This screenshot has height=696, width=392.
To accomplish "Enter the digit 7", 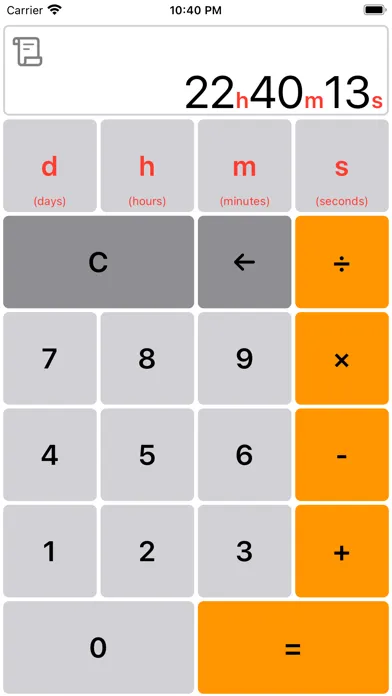I will point(50,358).
